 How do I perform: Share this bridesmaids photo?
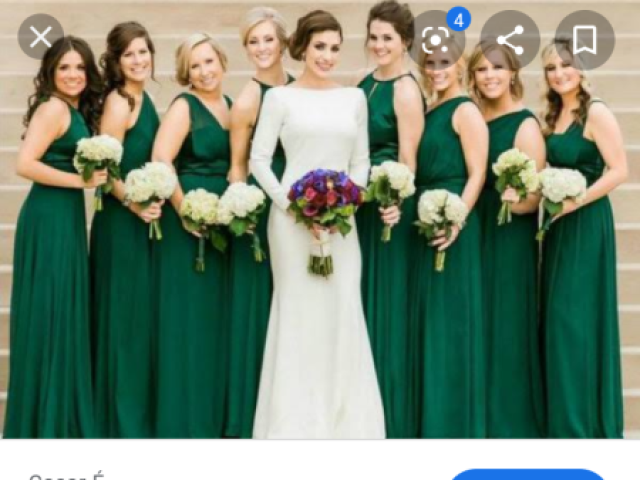pyautogui.click(x=510, y=39)
